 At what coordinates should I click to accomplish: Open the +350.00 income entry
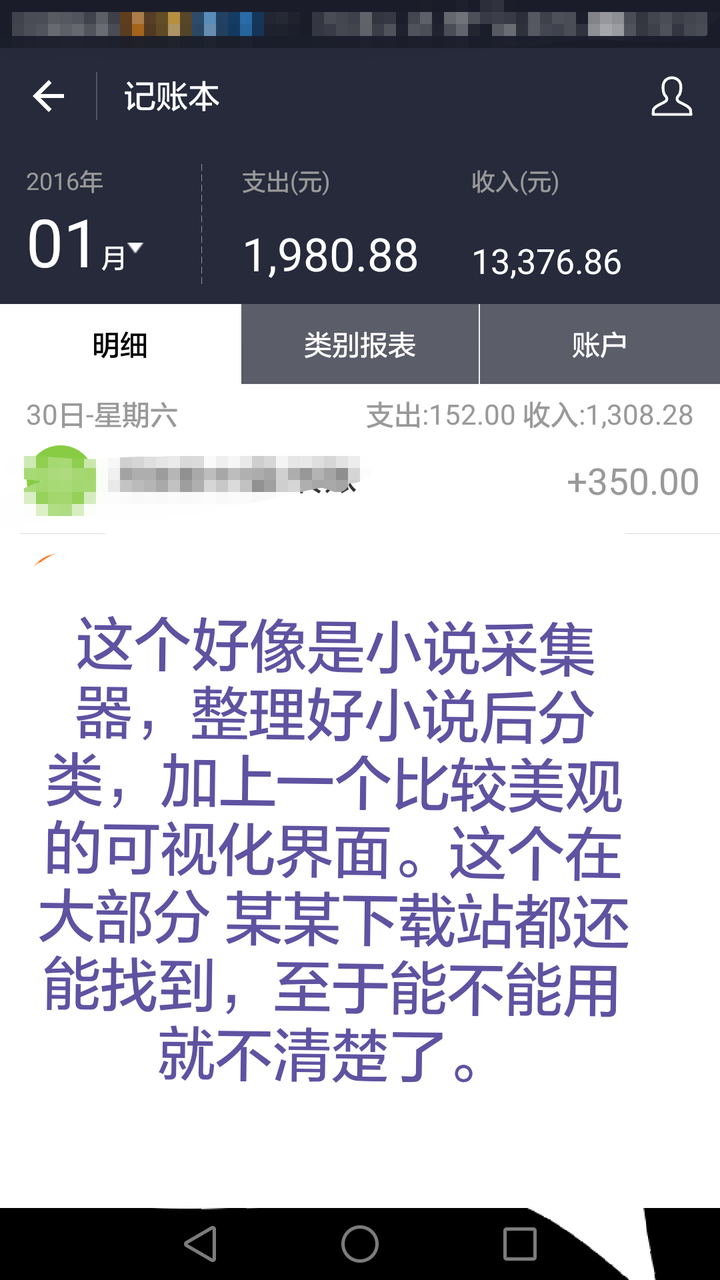tap(360, 482)
